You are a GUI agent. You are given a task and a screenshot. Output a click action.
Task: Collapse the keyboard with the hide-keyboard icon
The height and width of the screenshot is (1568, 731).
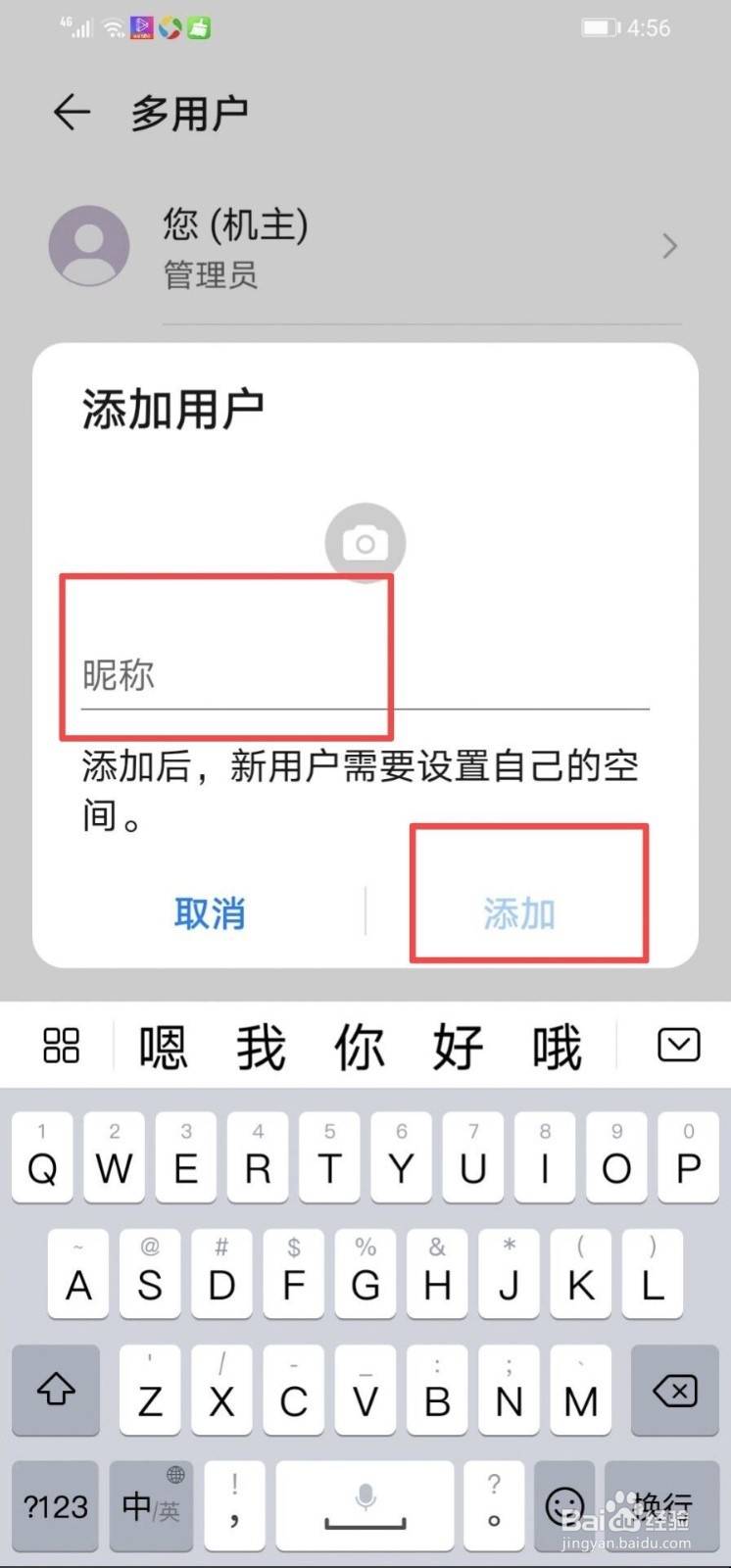tap(677, 1045)
